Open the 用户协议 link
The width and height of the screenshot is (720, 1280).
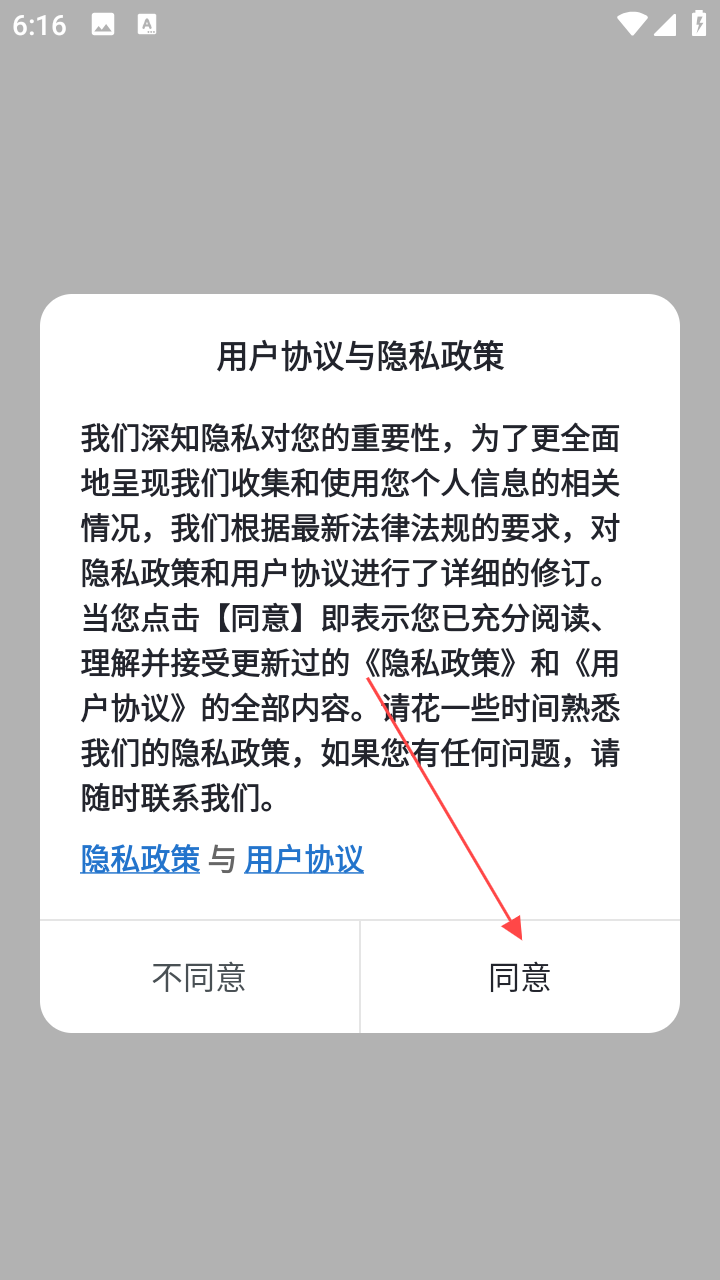[304, 859]
